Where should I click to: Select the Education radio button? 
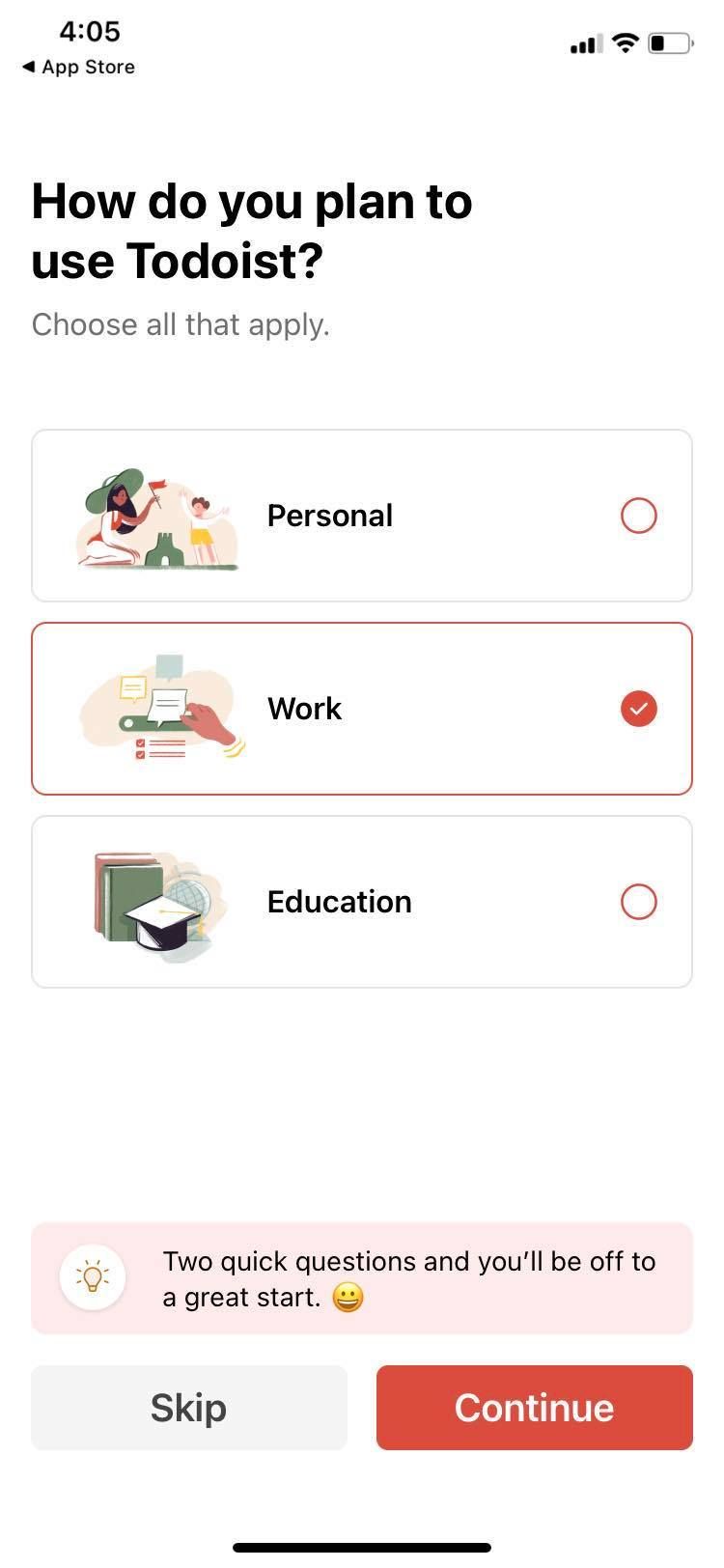[x=638, y=901]
